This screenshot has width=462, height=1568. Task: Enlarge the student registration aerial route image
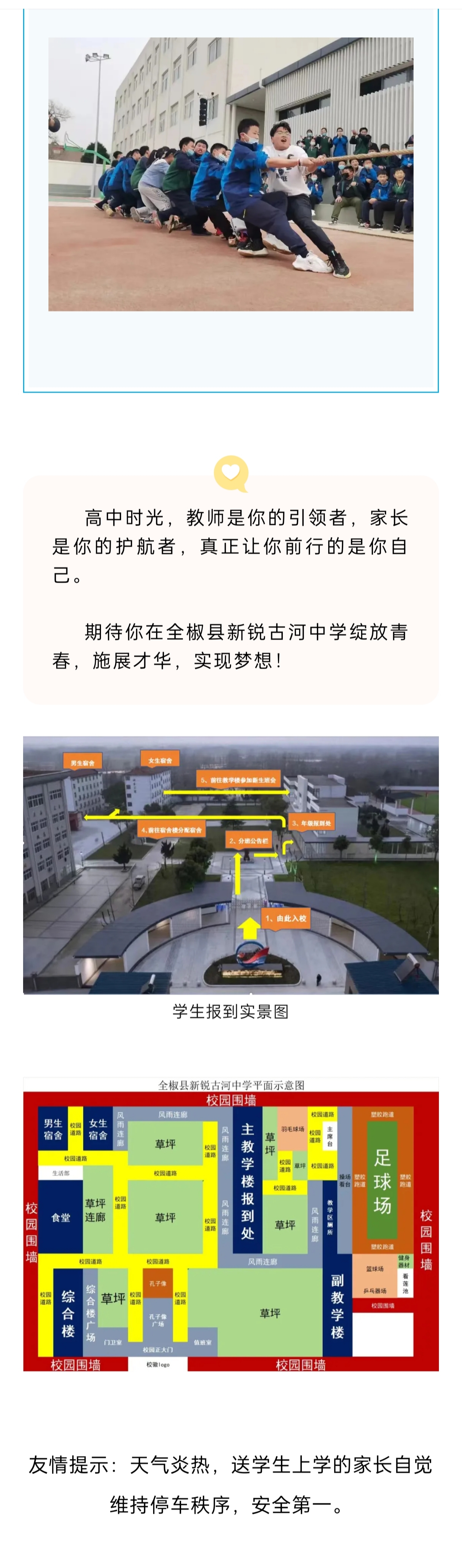231,865
